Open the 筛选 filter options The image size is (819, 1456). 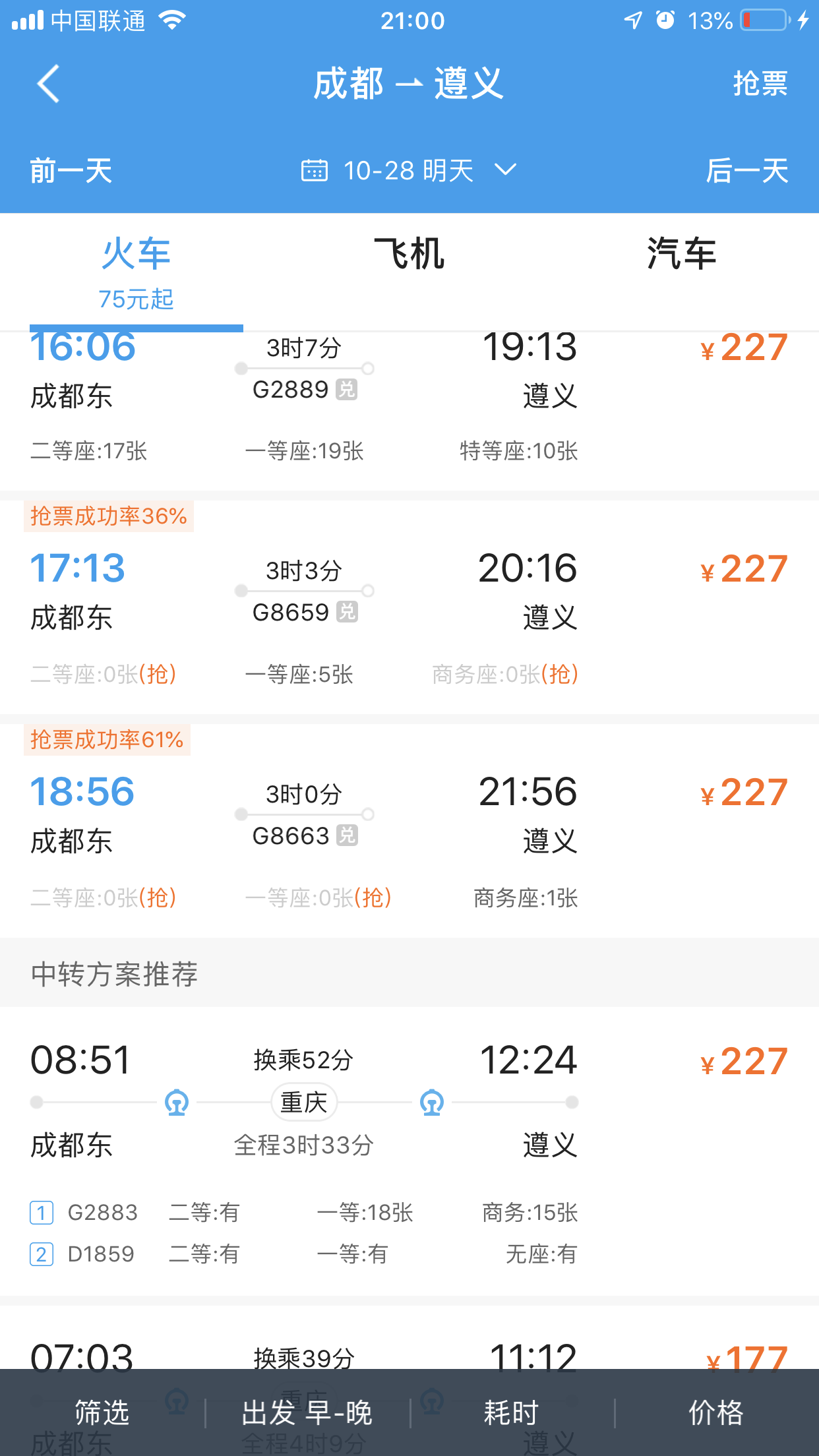point(102,1412)
